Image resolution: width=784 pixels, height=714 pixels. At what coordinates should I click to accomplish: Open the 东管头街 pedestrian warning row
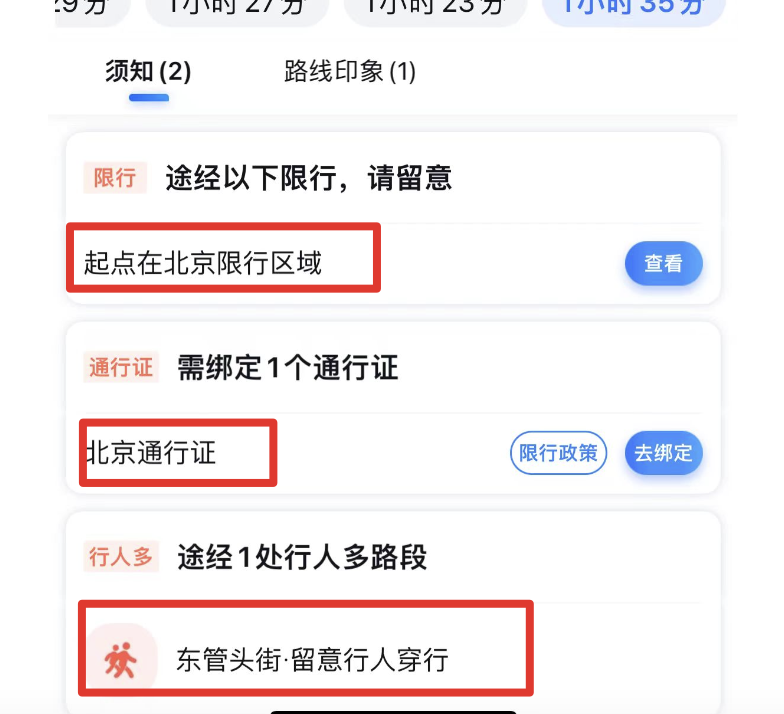coord(310,660)
